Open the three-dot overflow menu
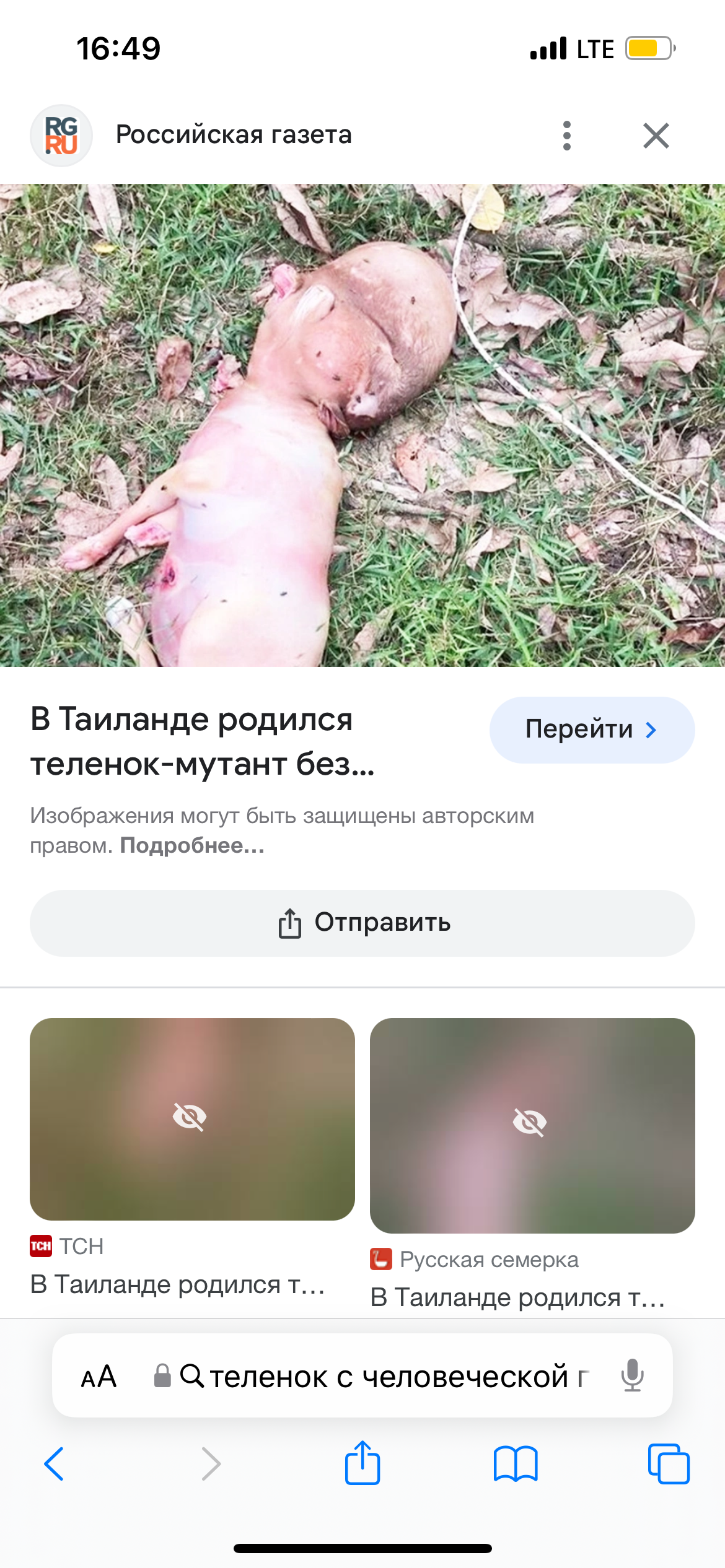This screenshot has height=1568, width=725. coord(566,136)
